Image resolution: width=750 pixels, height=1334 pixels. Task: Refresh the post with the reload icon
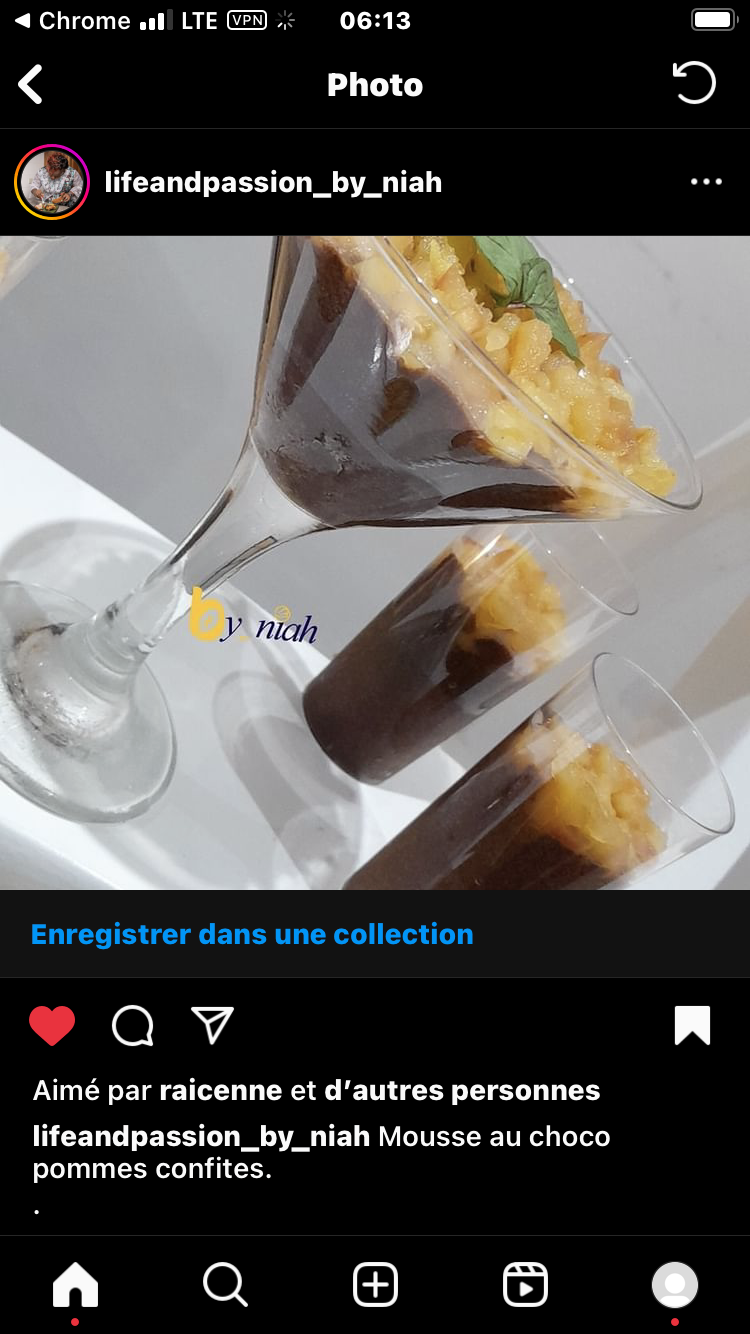[694, 83]
